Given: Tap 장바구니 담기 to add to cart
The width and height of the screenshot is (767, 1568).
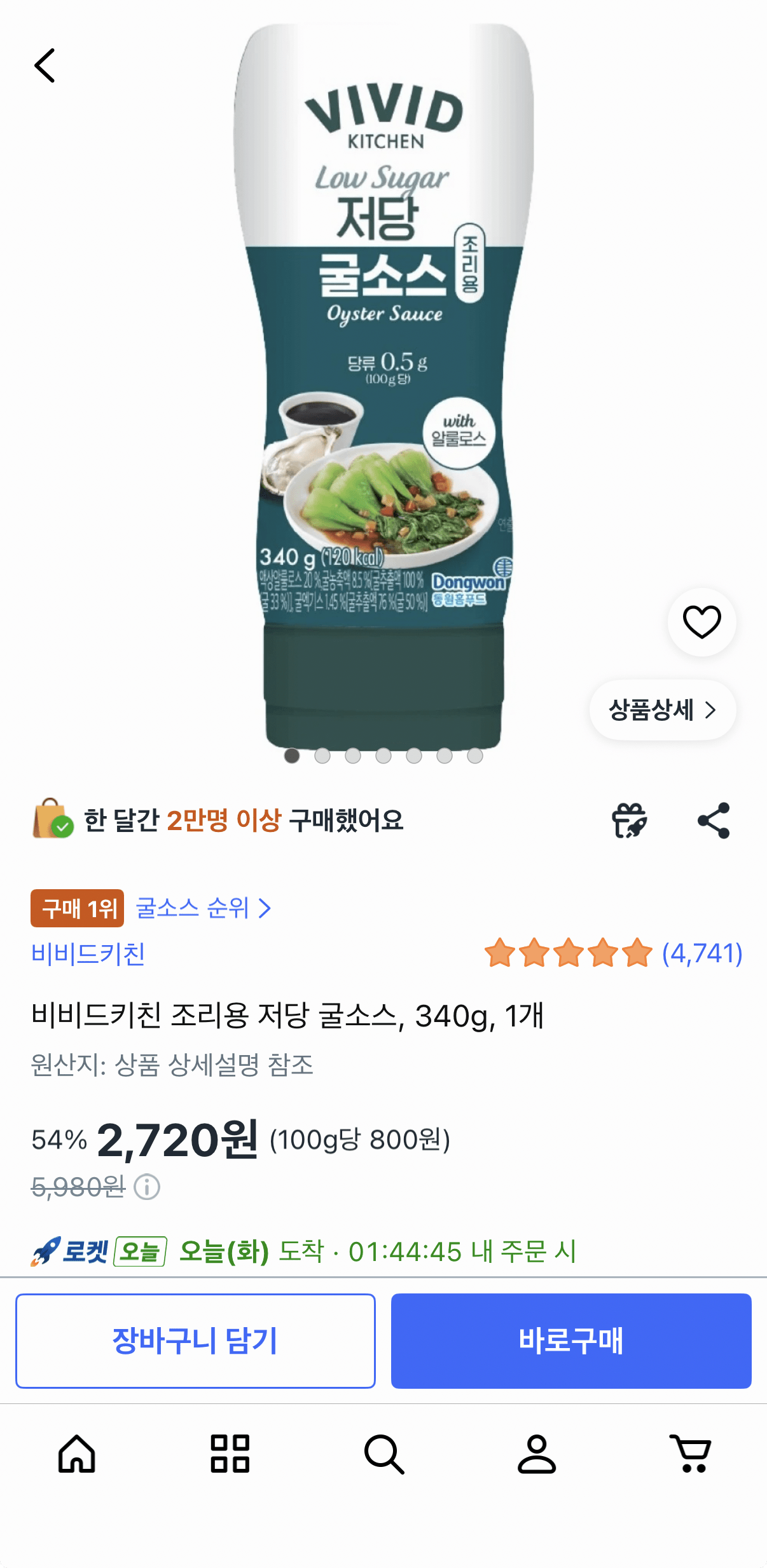Looking at the screenshot, I should (196, 1341).
